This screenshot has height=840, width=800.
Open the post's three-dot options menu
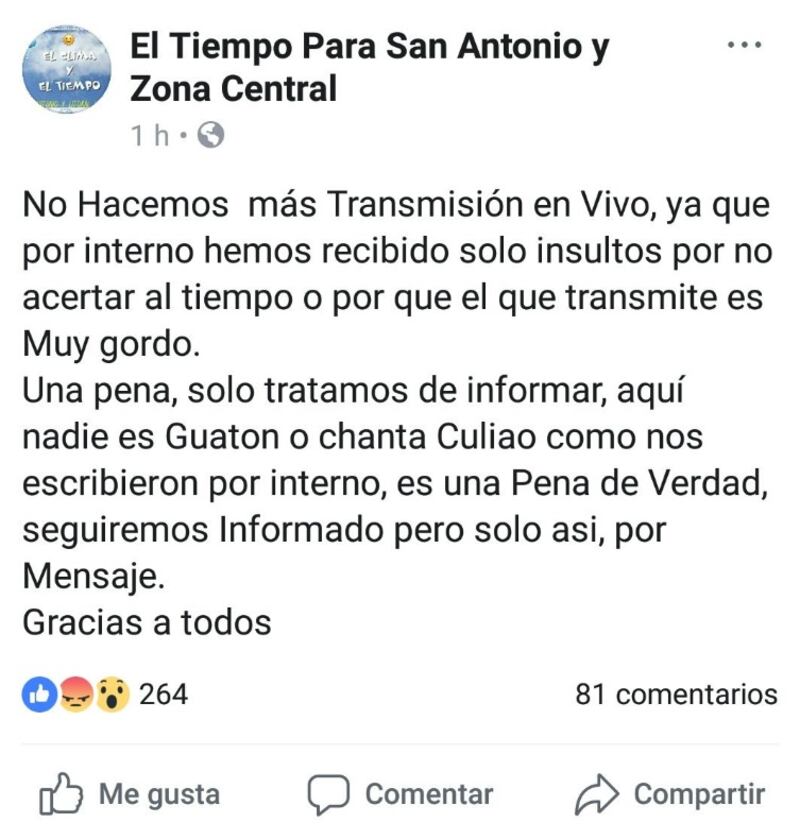[x=743, y=46]
